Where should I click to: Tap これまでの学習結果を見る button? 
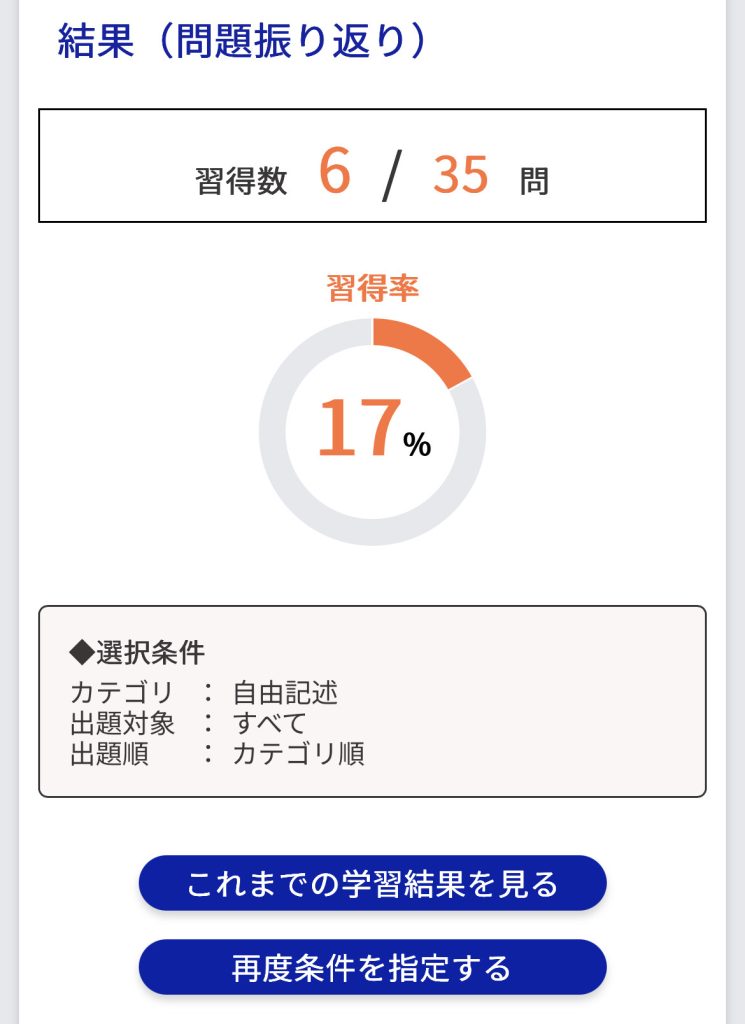coord(372,884)
